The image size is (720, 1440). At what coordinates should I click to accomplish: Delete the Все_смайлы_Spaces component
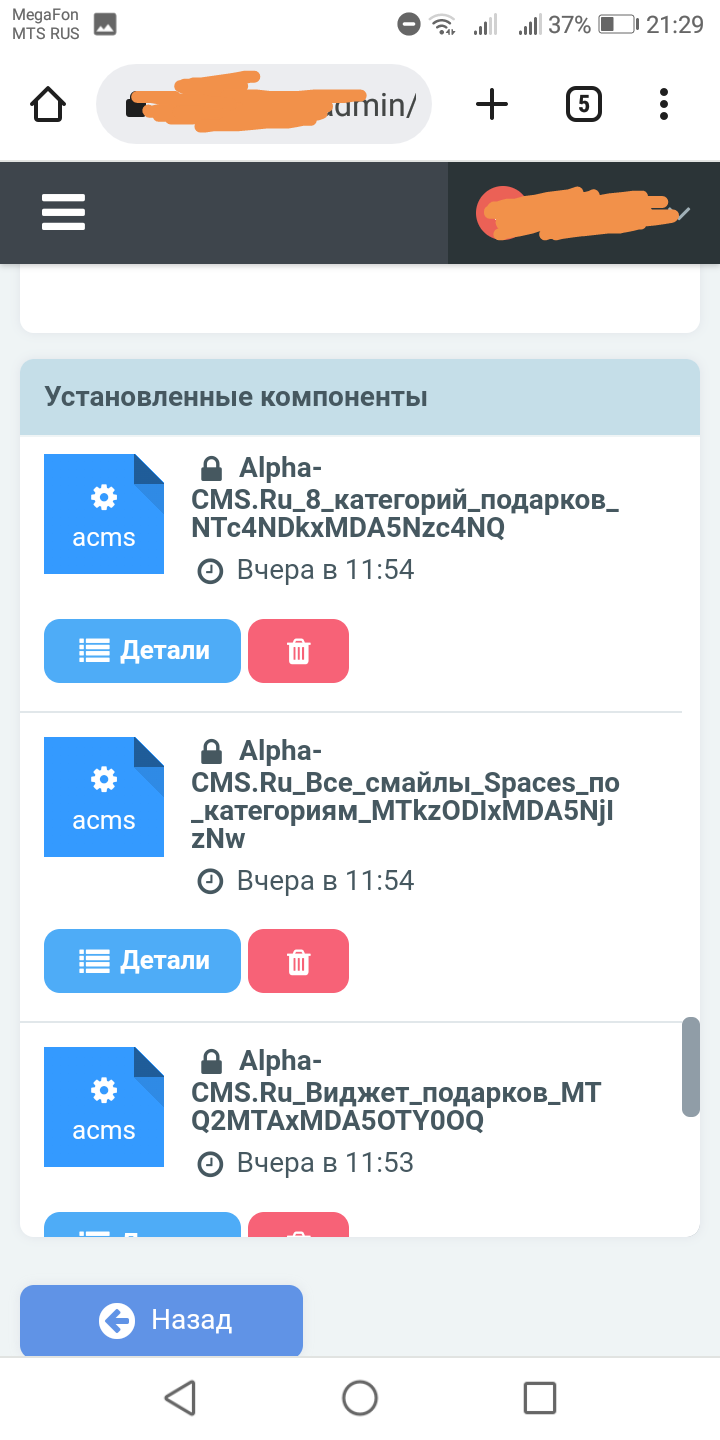298,961
